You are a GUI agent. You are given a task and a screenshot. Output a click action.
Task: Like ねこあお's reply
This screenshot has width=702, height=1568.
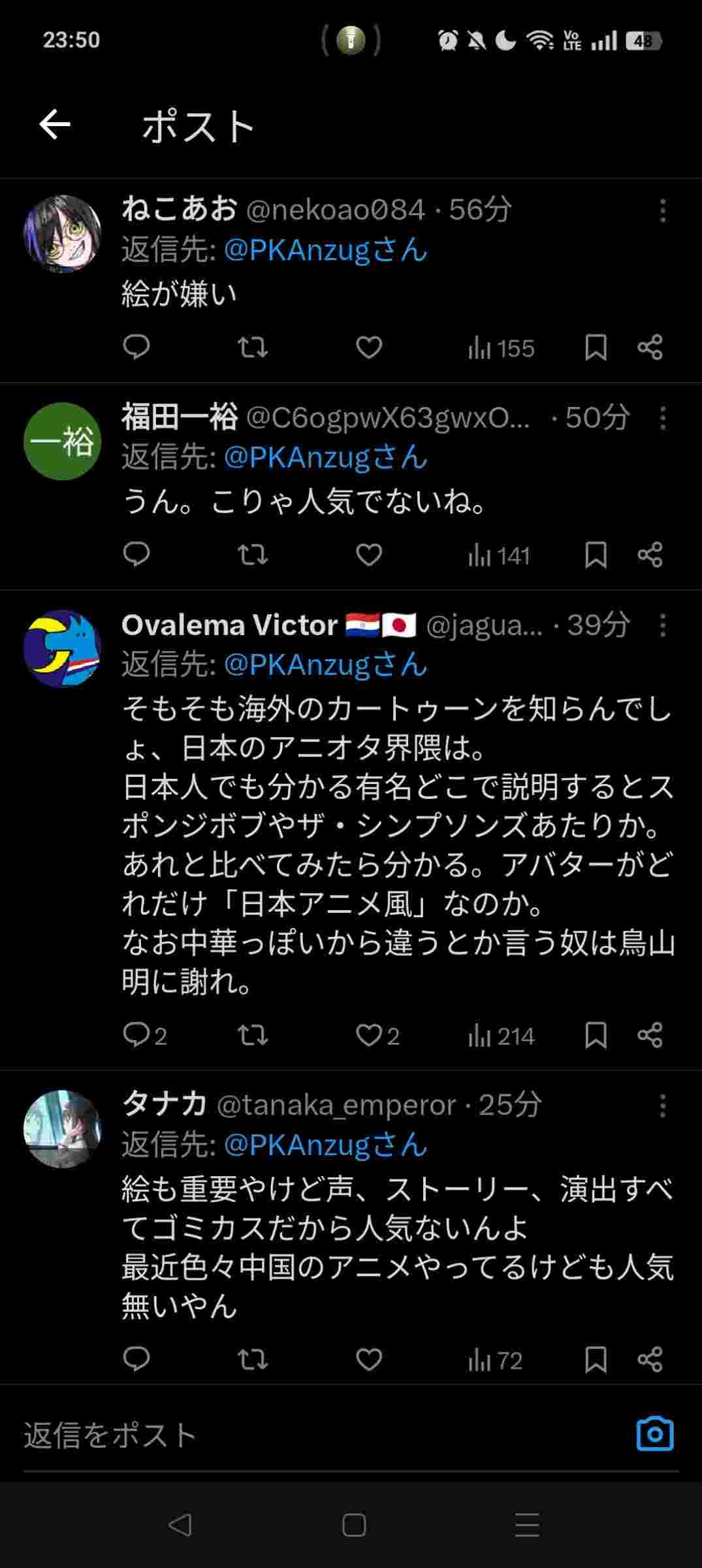pos(369,348)
